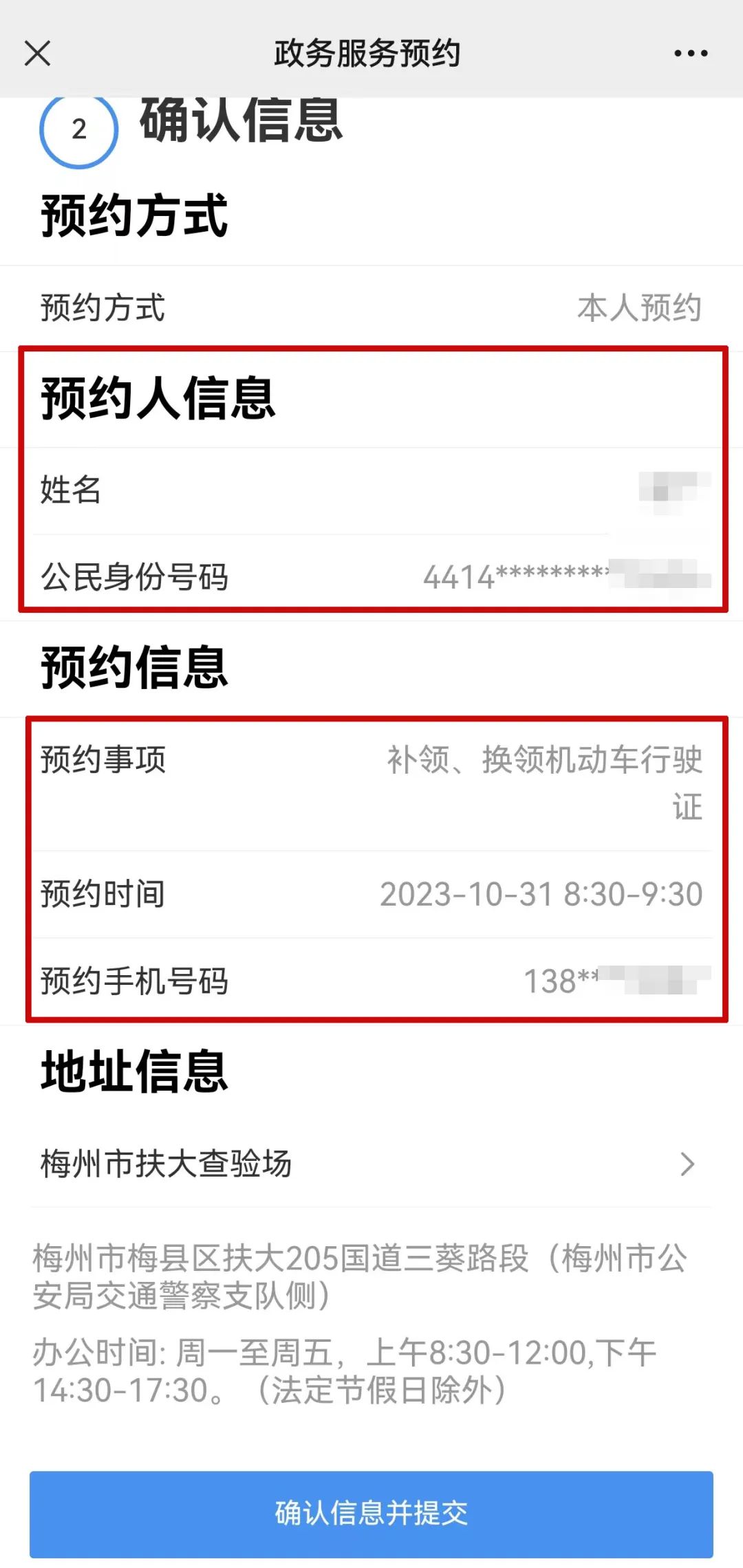Open the three-dot more menu
Image resolution: width=743 pixels, height=1568 pixels.
690,53
